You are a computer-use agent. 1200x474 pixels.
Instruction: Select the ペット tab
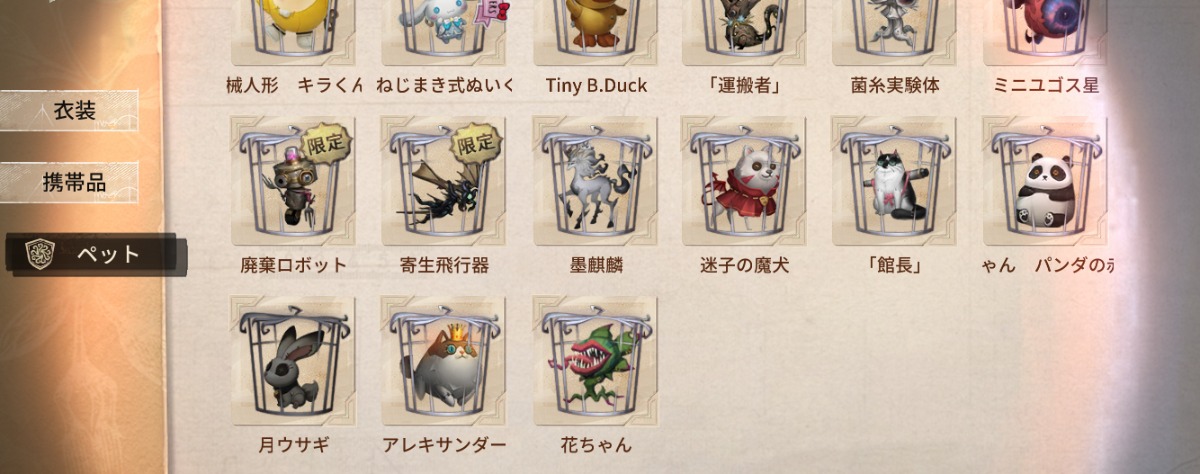95,254
